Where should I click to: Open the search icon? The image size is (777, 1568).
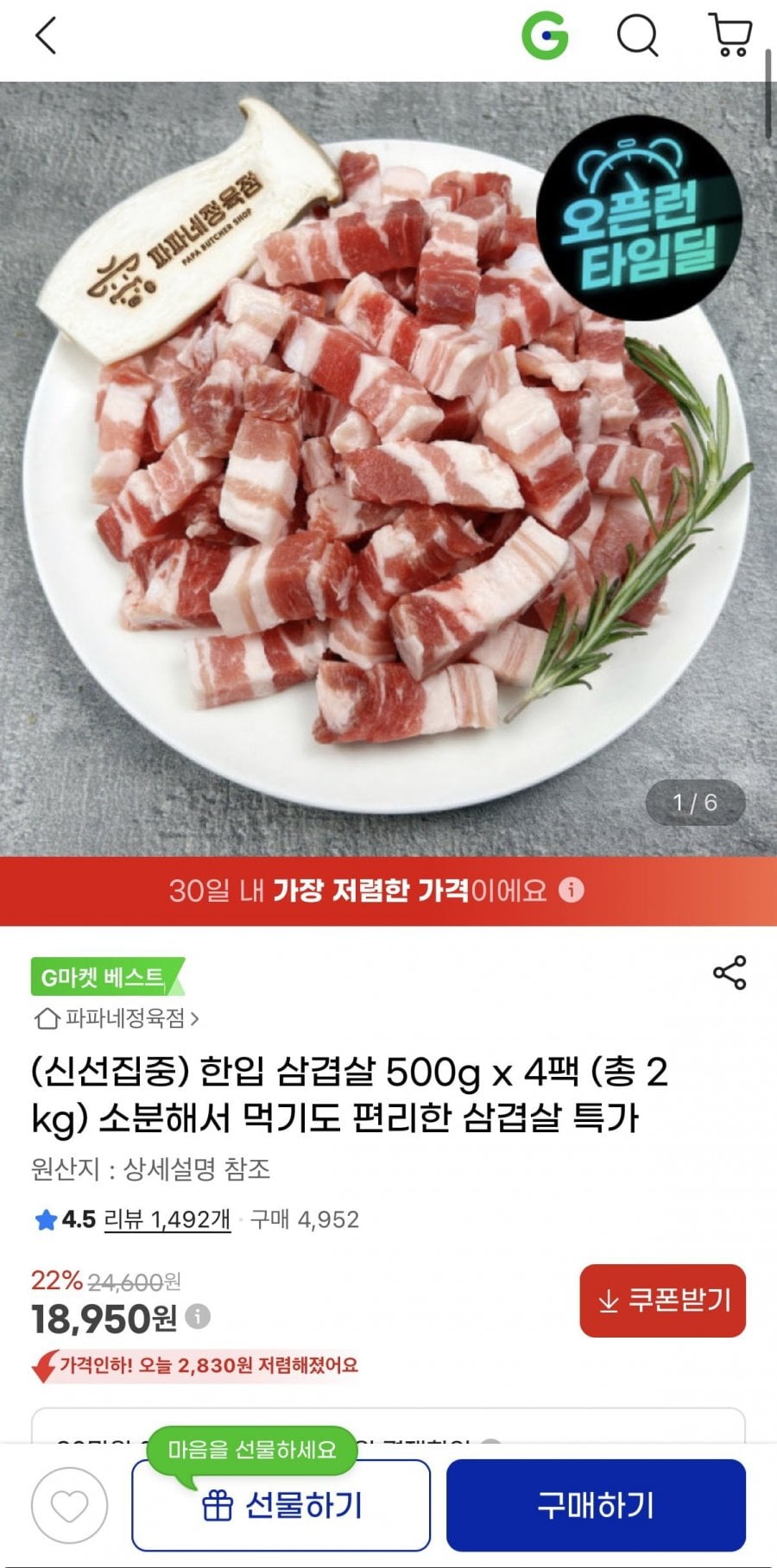pos(637,36)
